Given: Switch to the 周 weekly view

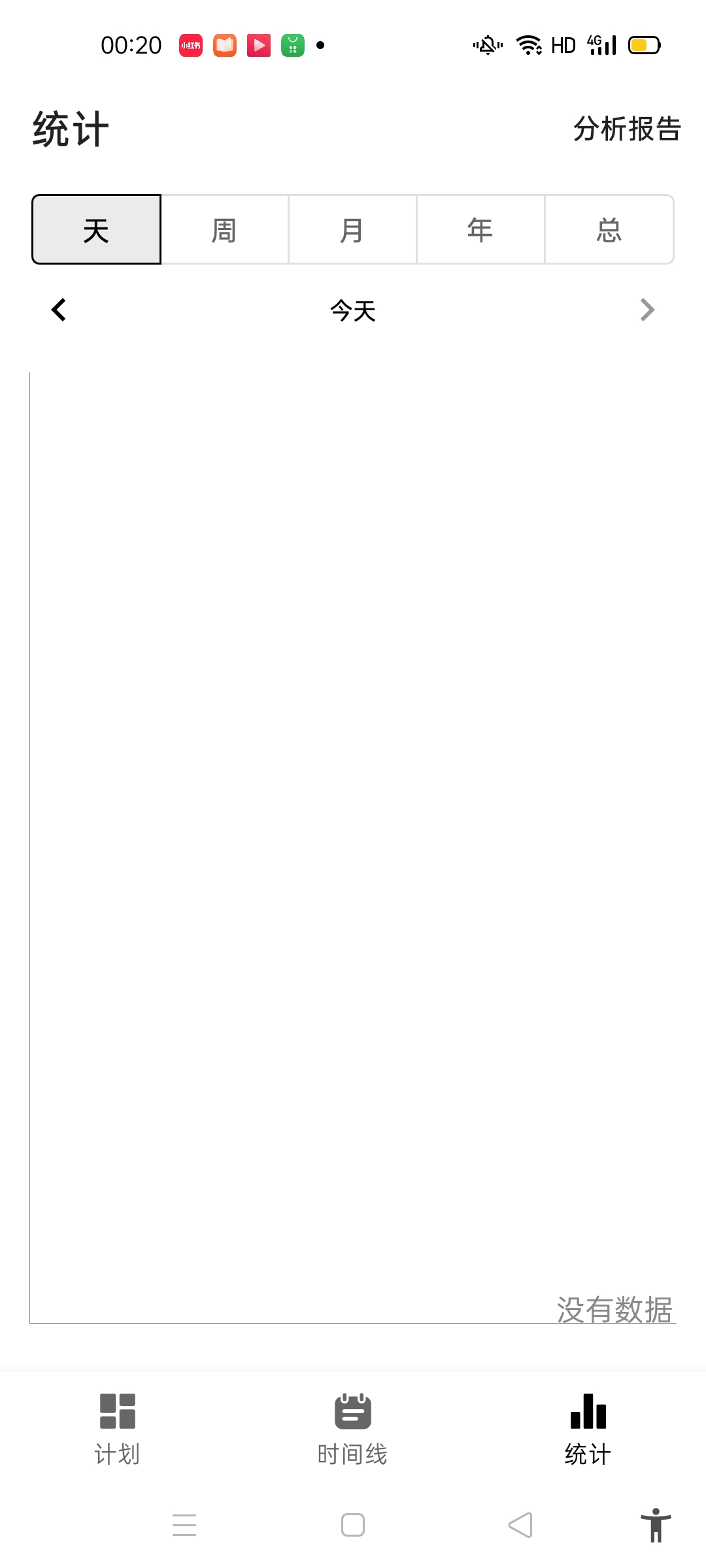Looking at the screenshot, I should pos(224,230).
